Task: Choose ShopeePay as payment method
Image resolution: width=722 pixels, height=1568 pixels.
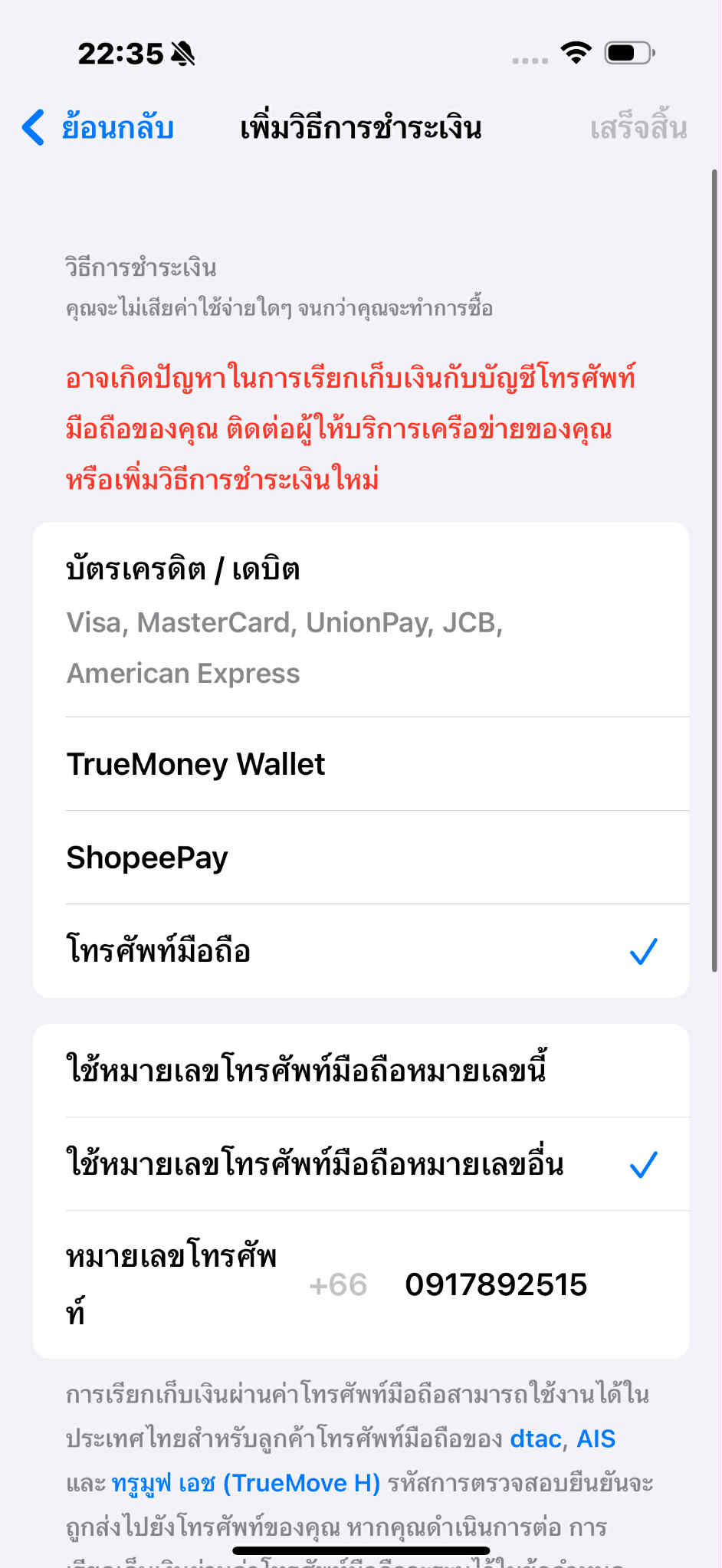Action: pos(361,858)
